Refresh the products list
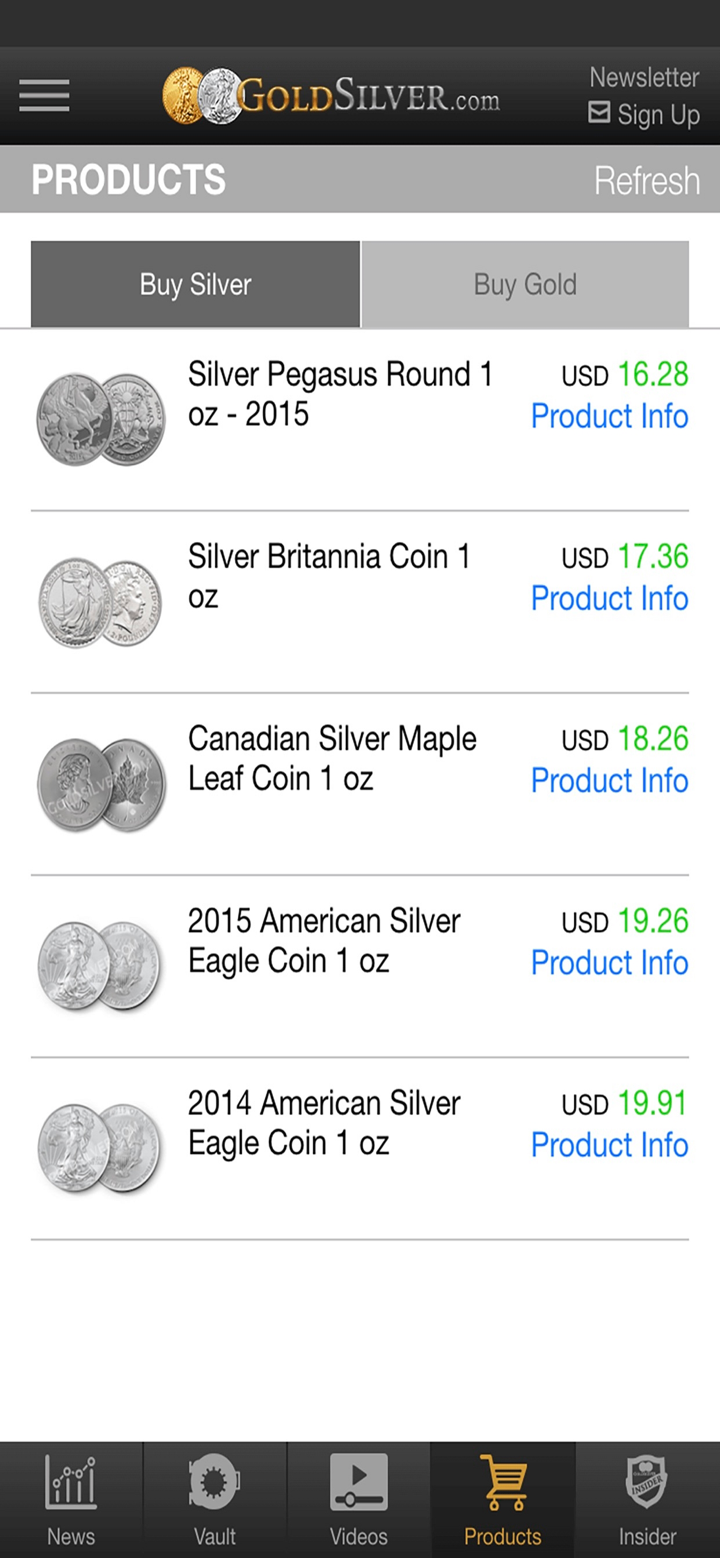This screenshot has height=1558, width=720. [646, 181]
